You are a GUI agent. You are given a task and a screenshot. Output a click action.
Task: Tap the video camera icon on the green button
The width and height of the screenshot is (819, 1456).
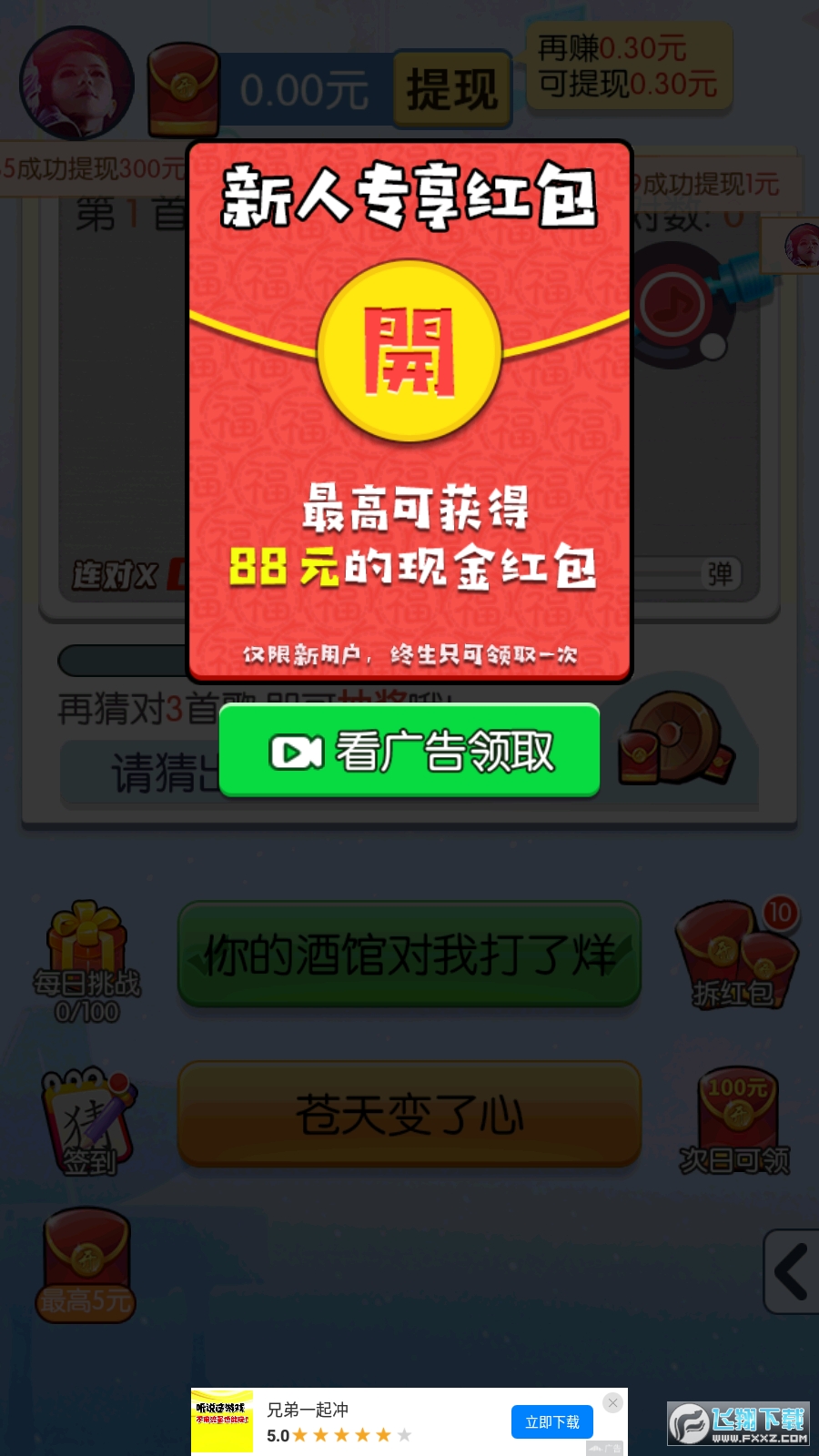pyautogui.click(x=294, y=752)
